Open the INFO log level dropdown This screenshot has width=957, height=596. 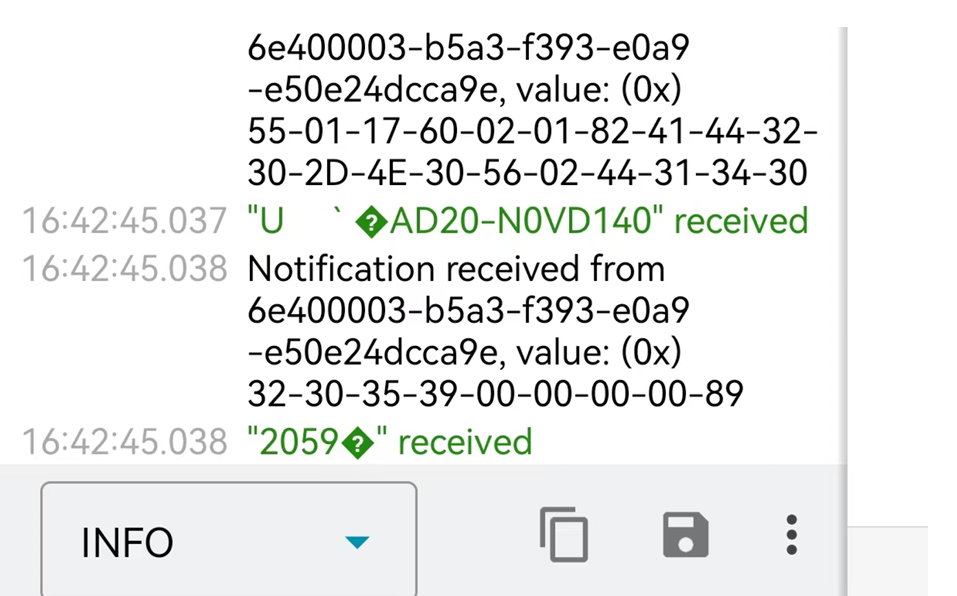point(228,541)
